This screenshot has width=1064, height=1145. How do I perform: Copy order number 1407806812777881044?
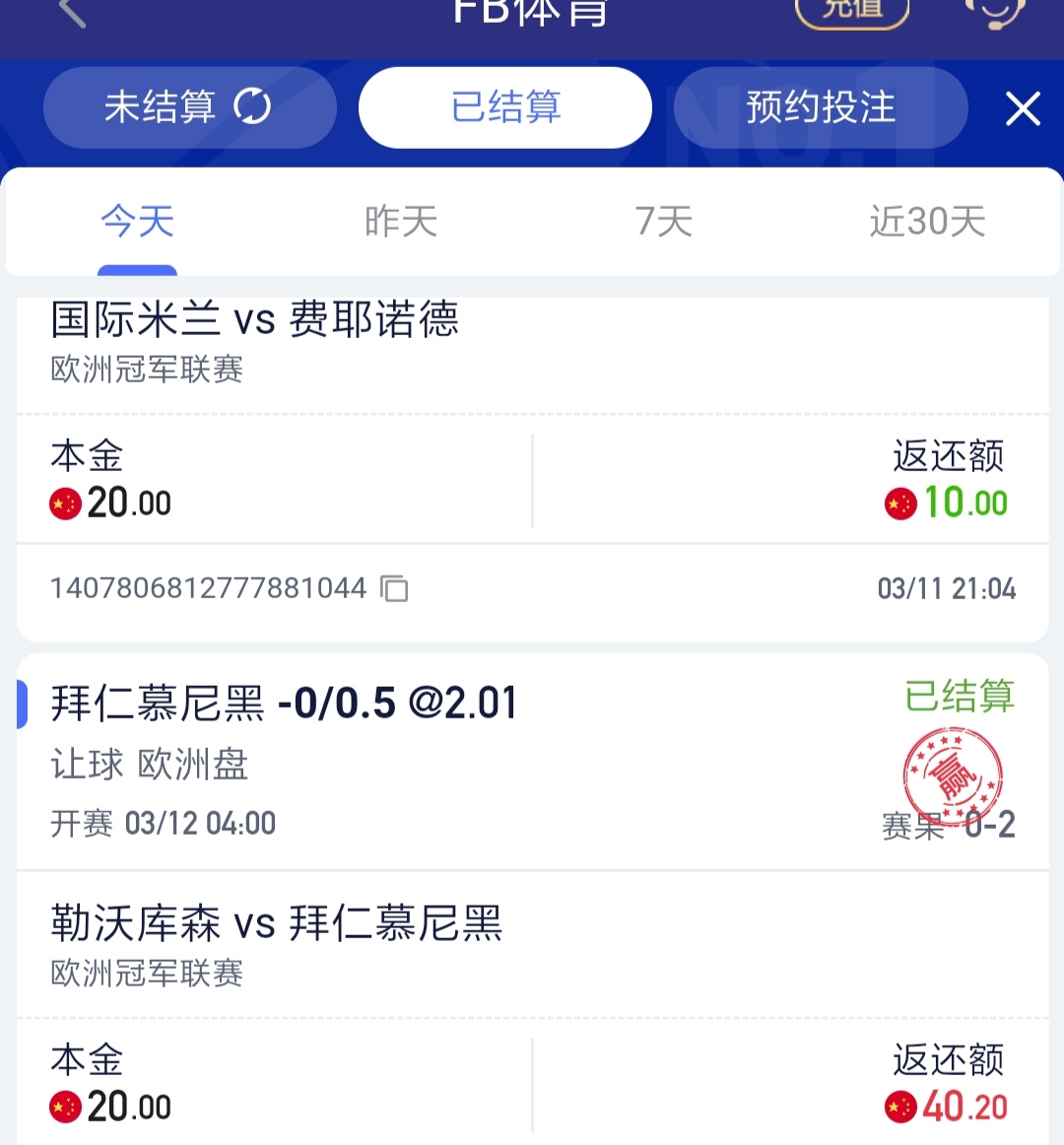[394, 589]
